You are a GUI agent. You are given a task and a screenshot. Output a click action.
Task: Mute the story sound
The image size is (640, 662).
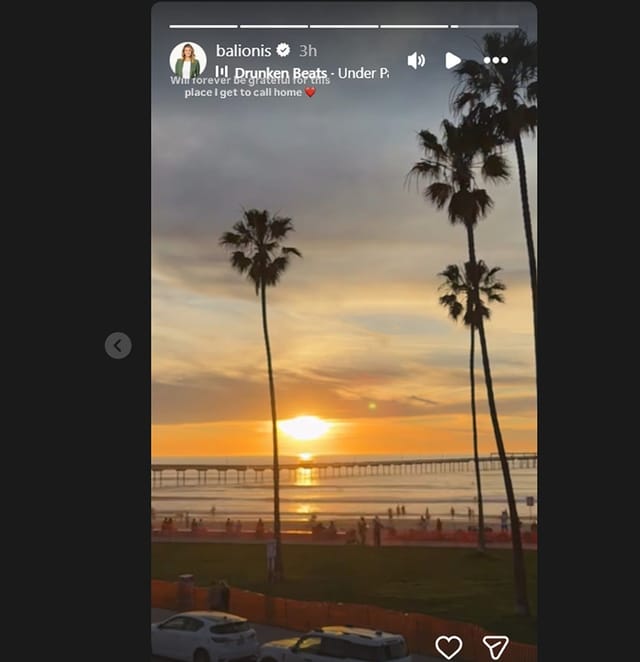pos(416,61)
